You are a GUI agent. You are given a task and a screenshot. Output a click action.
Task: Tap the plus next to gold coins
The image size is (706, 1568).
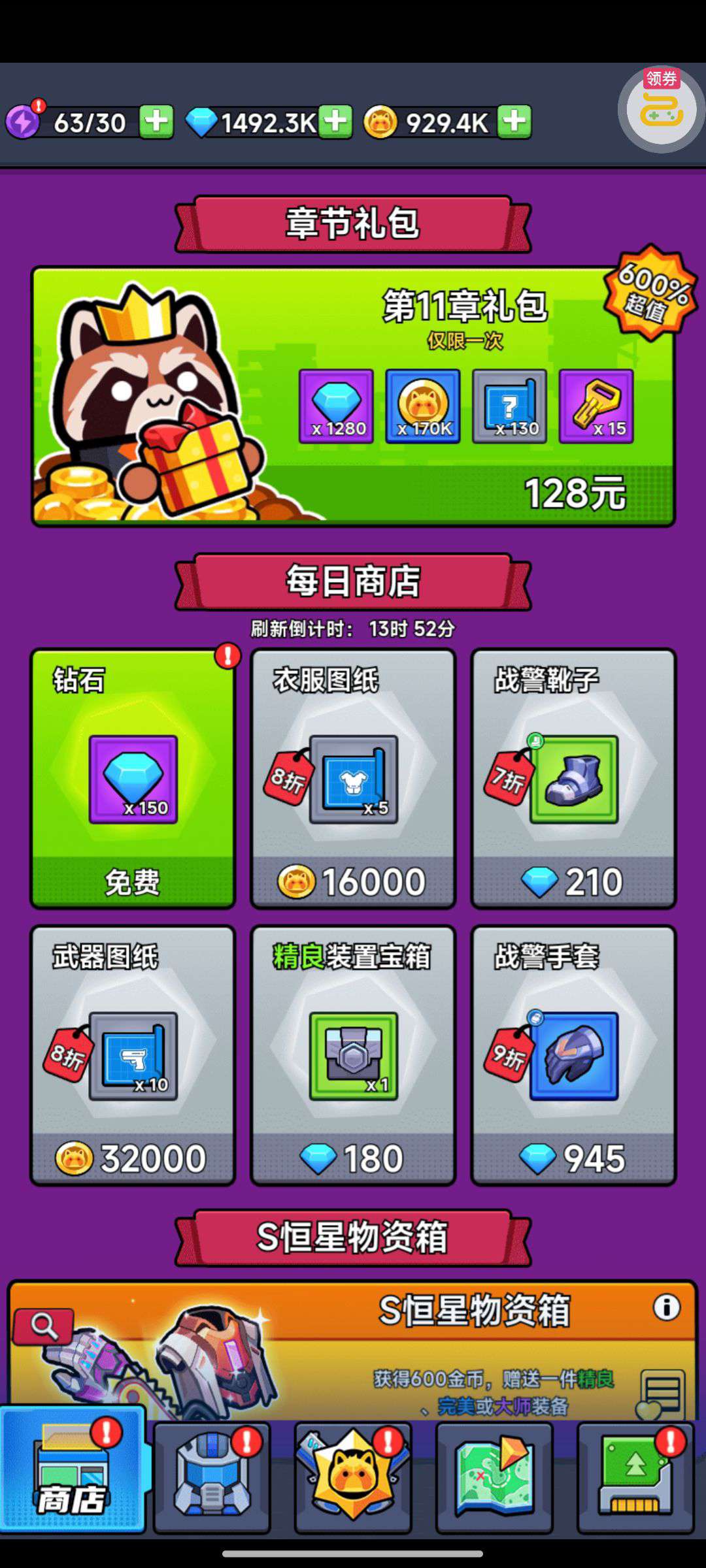[x=514, y=122]
